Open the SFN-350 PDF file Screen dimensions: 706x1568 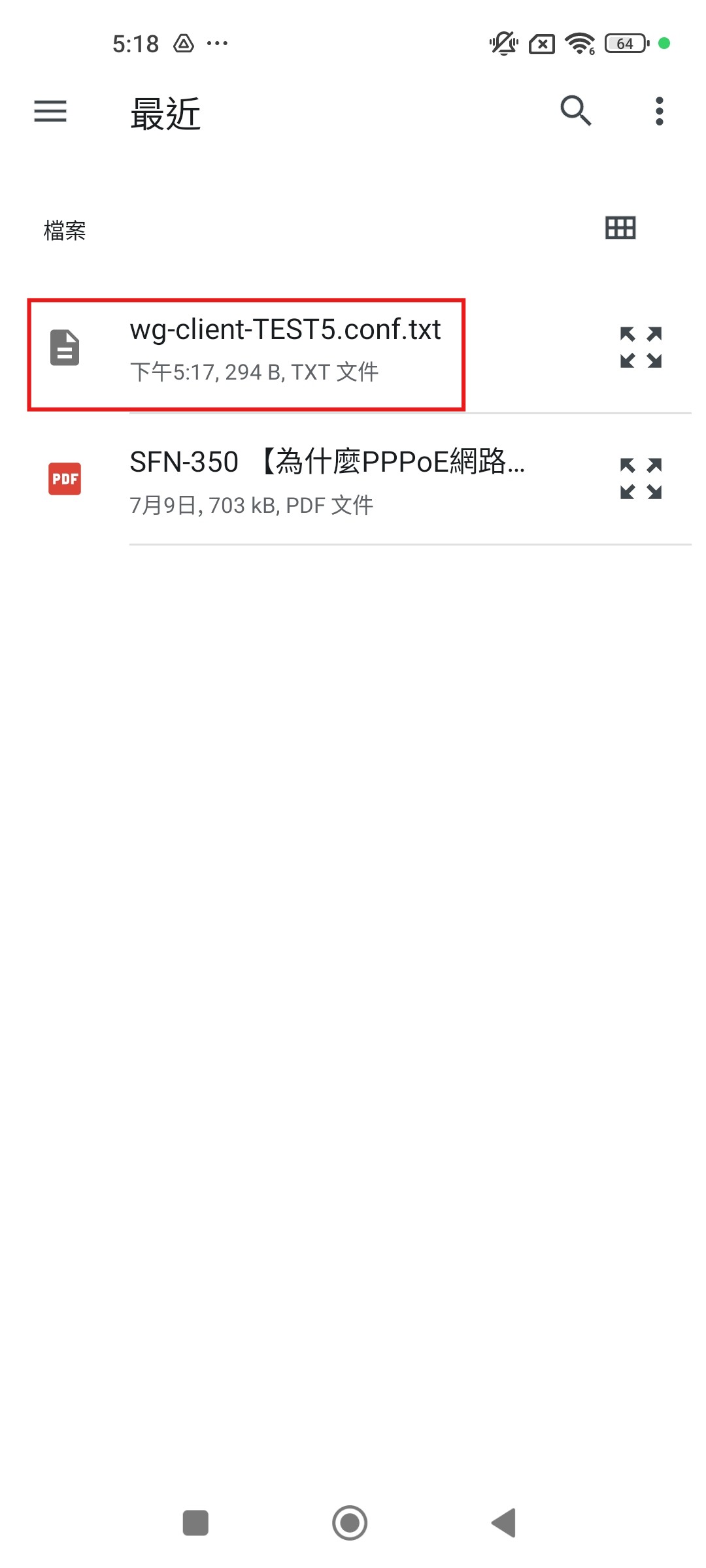pyautogui.click(x=327, y=480)
